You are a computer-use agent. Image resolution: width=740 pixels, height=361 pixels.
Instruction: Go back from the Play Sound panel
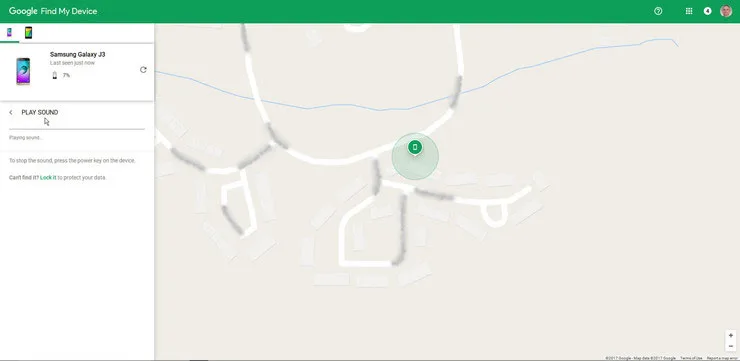[x=11, y=112]
